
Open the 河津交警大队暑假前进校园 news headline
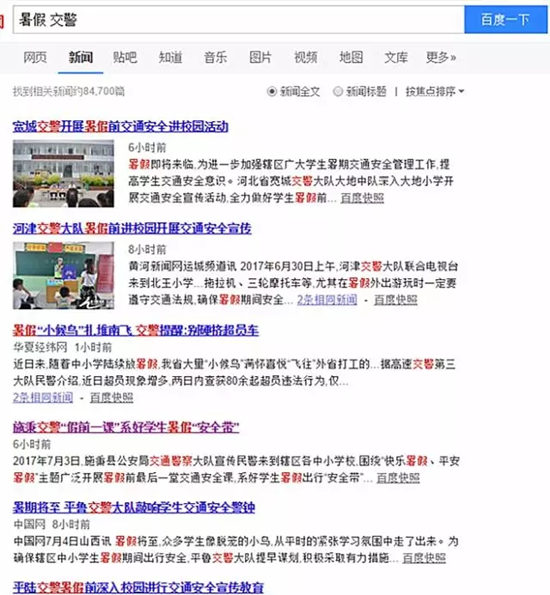132,228
